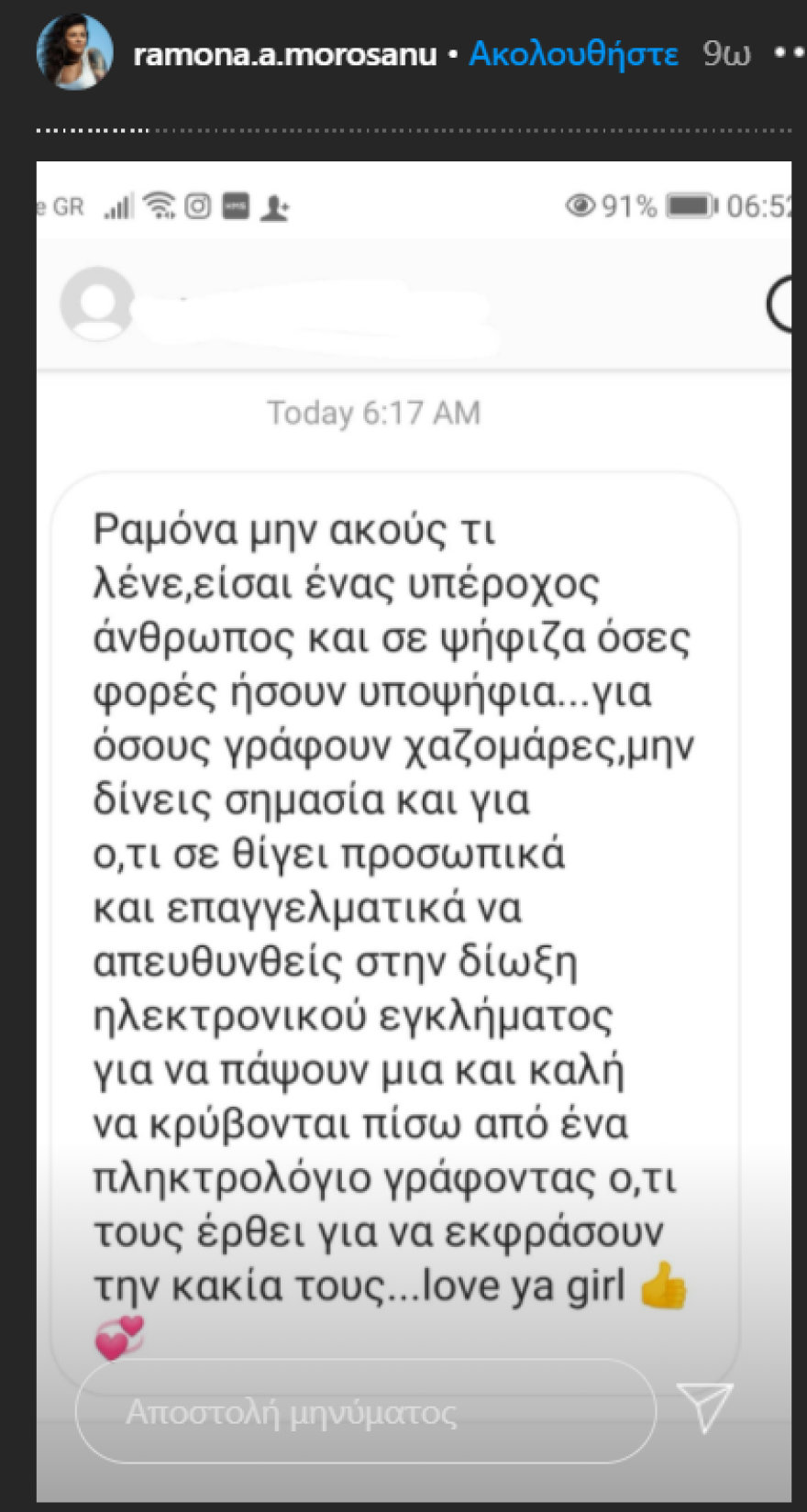Click the GR network label

(x=69, y=205)
